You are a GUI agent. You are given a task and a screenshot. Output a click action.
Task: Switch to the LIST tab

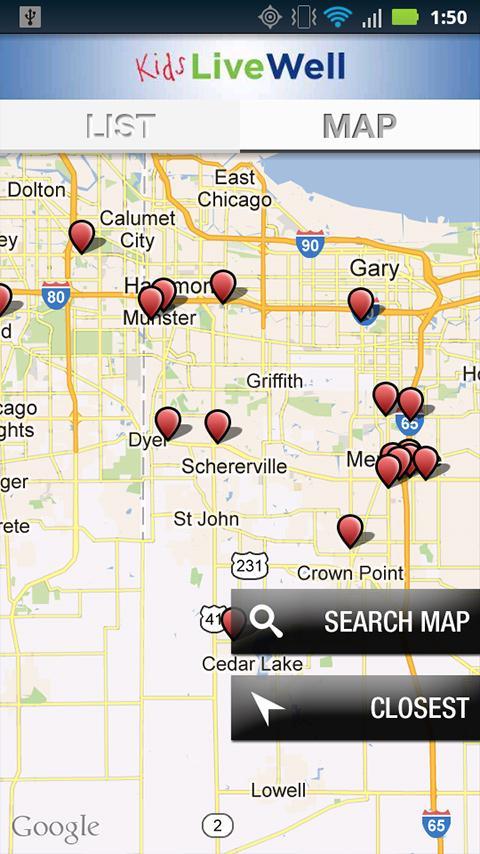tap(120, 126)
